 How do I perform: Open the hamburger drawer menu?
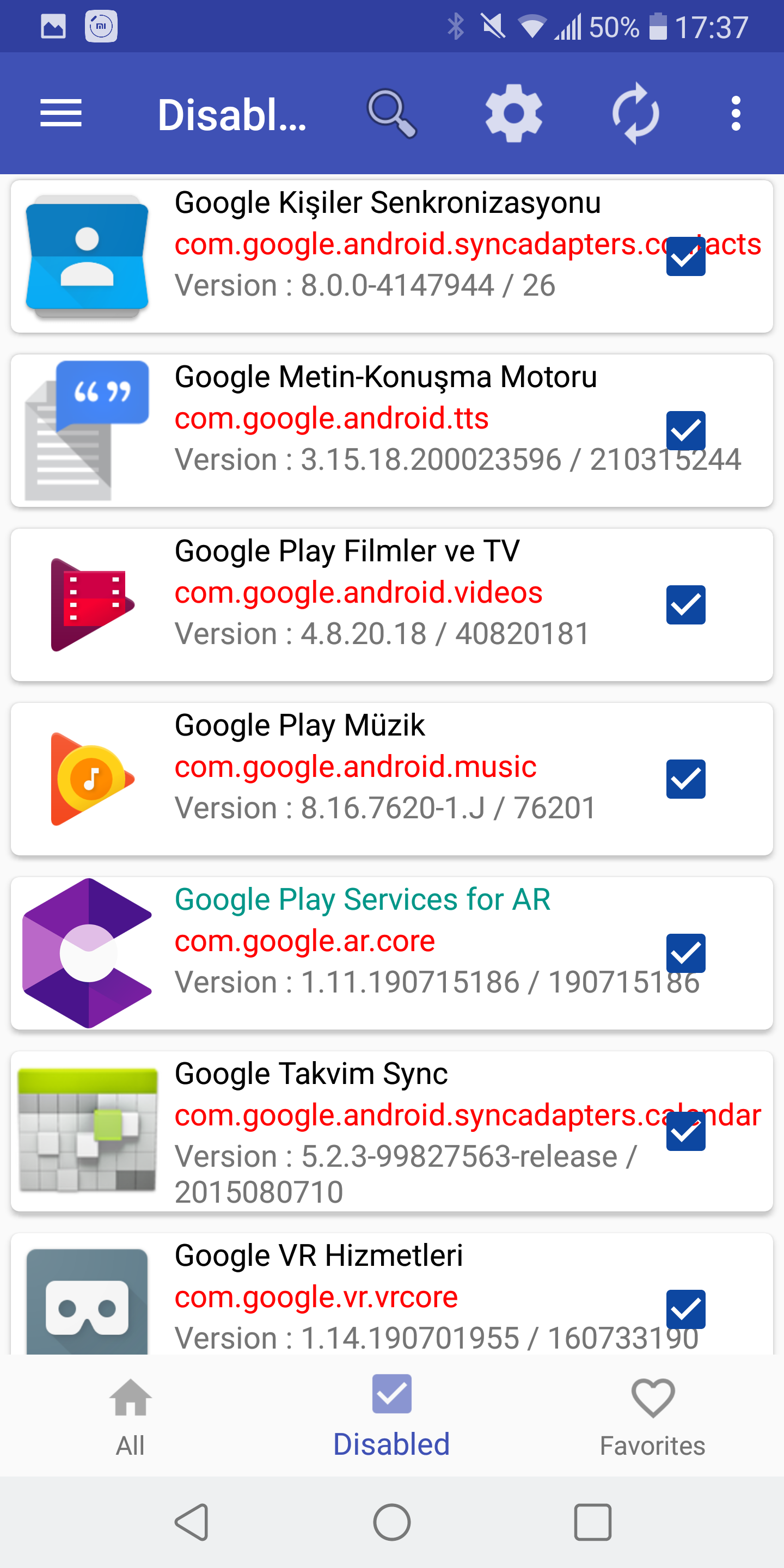pos(61,113)
